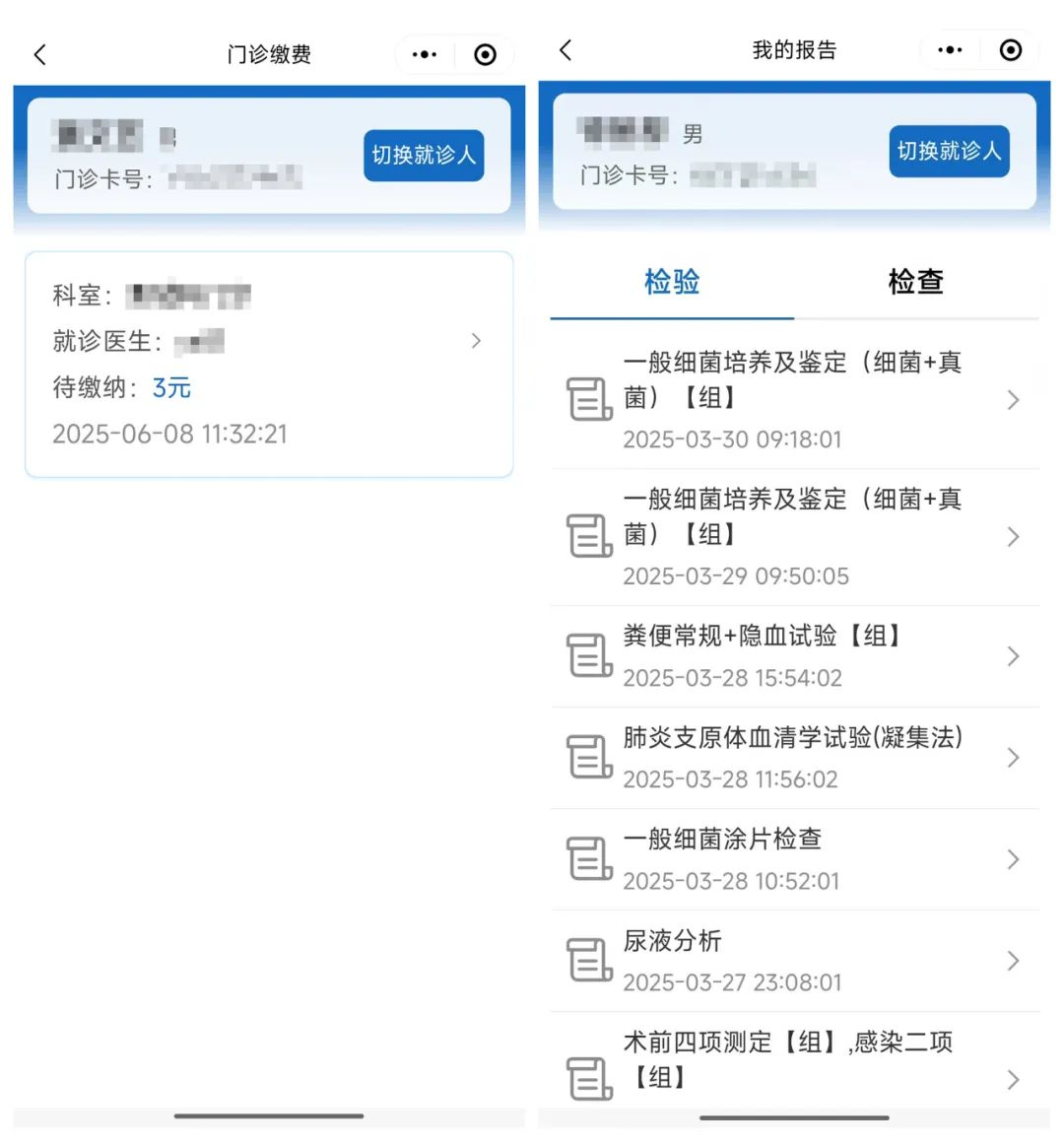This screenshot has width=1064, height=1147.
Task: Open the more options menu on 门诊缴费
Action: coord(425,54)
